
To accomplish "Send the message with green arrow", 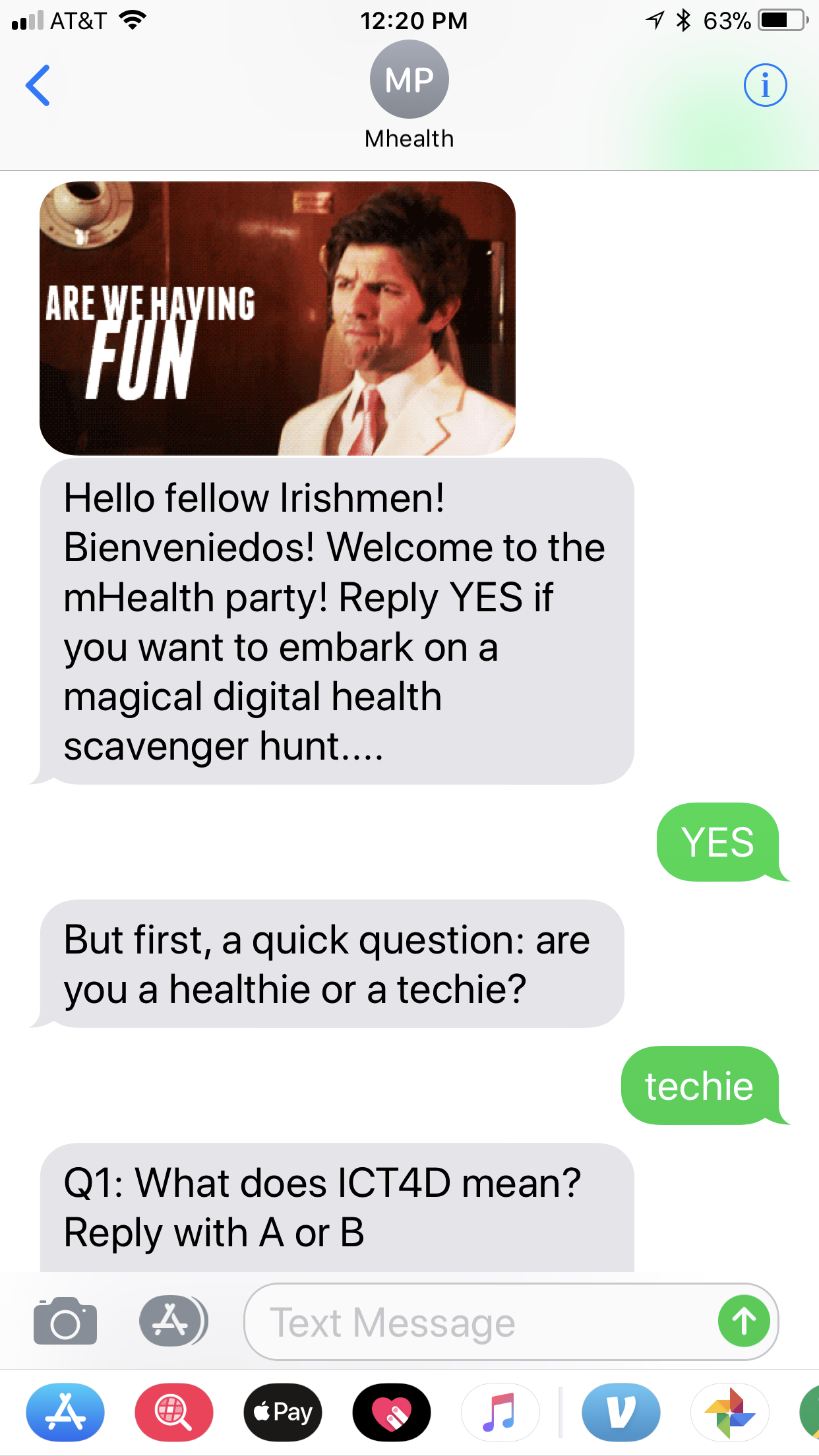I will point(744,1321).
